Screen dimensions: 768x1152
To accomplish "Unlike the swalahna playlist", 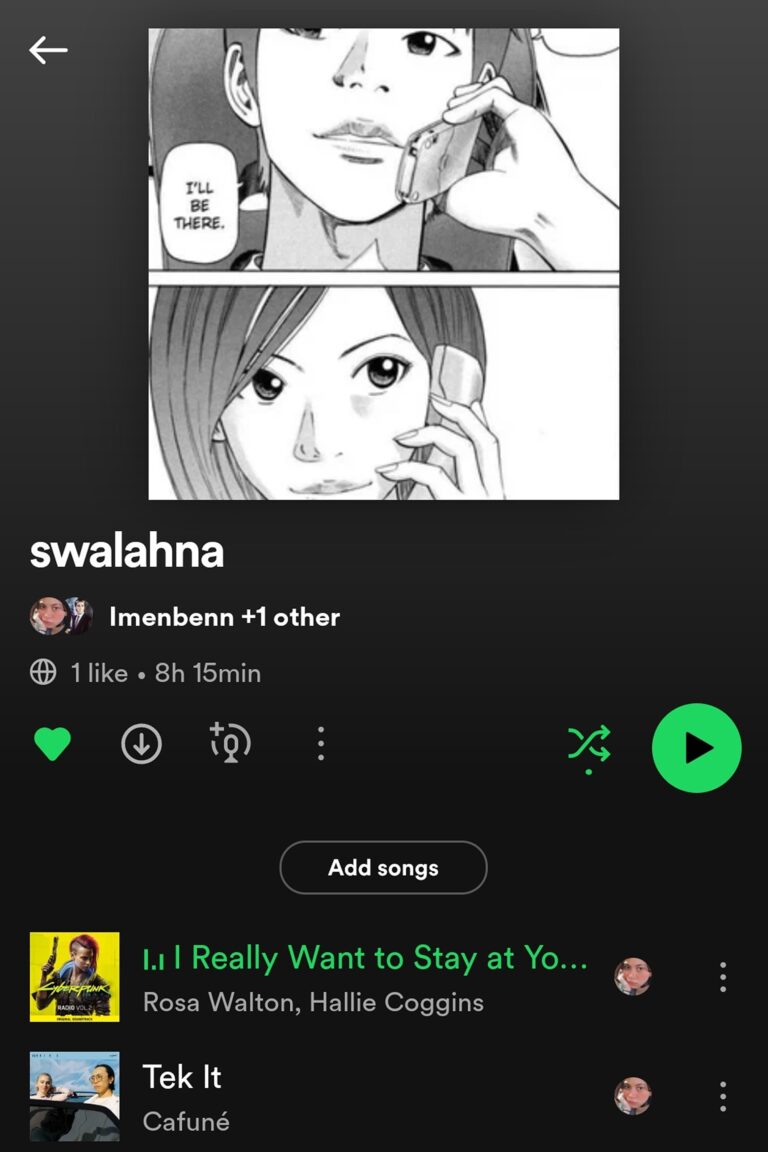I will (52, 744).
